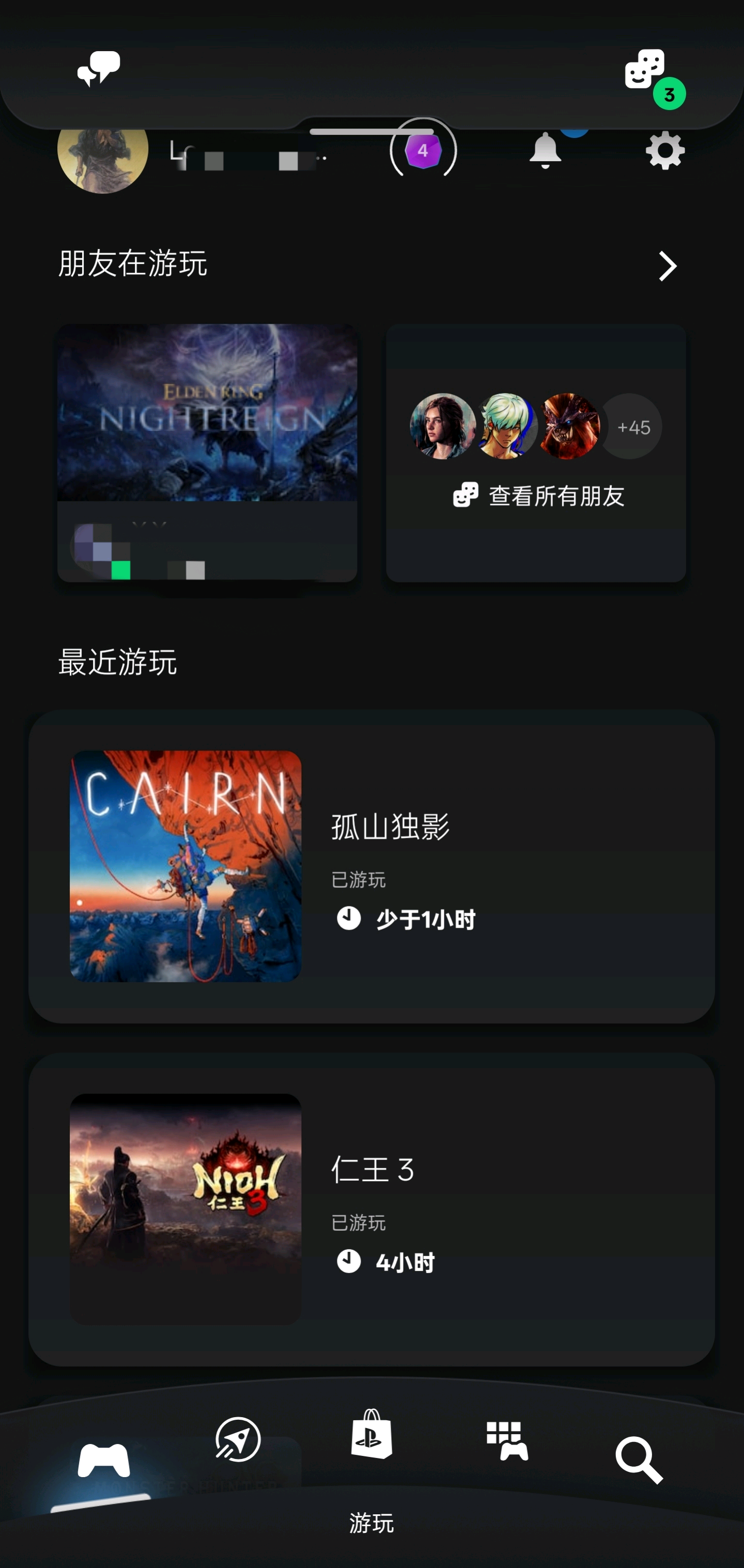Open the Elden Ring Nightreign friend card

[207, 452]
